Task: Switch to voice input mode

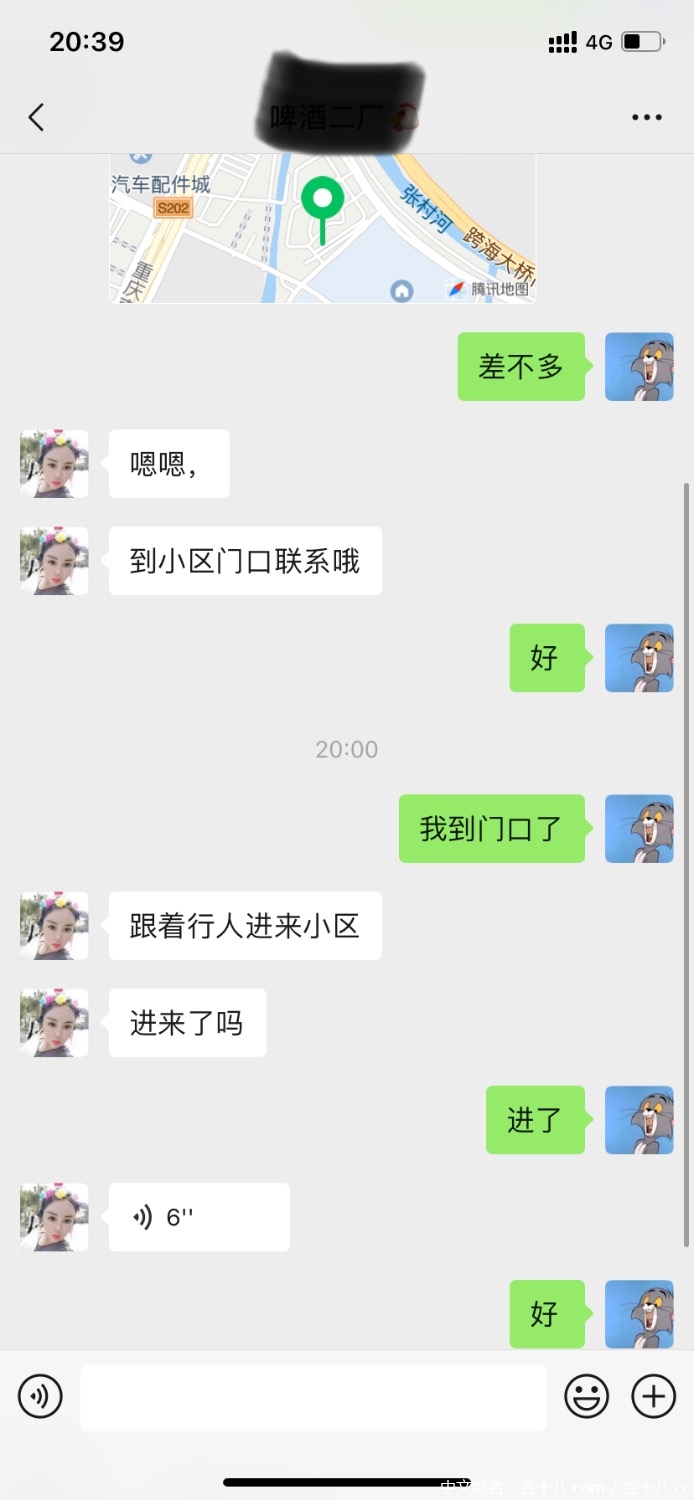Action: tap(41, 1396)
